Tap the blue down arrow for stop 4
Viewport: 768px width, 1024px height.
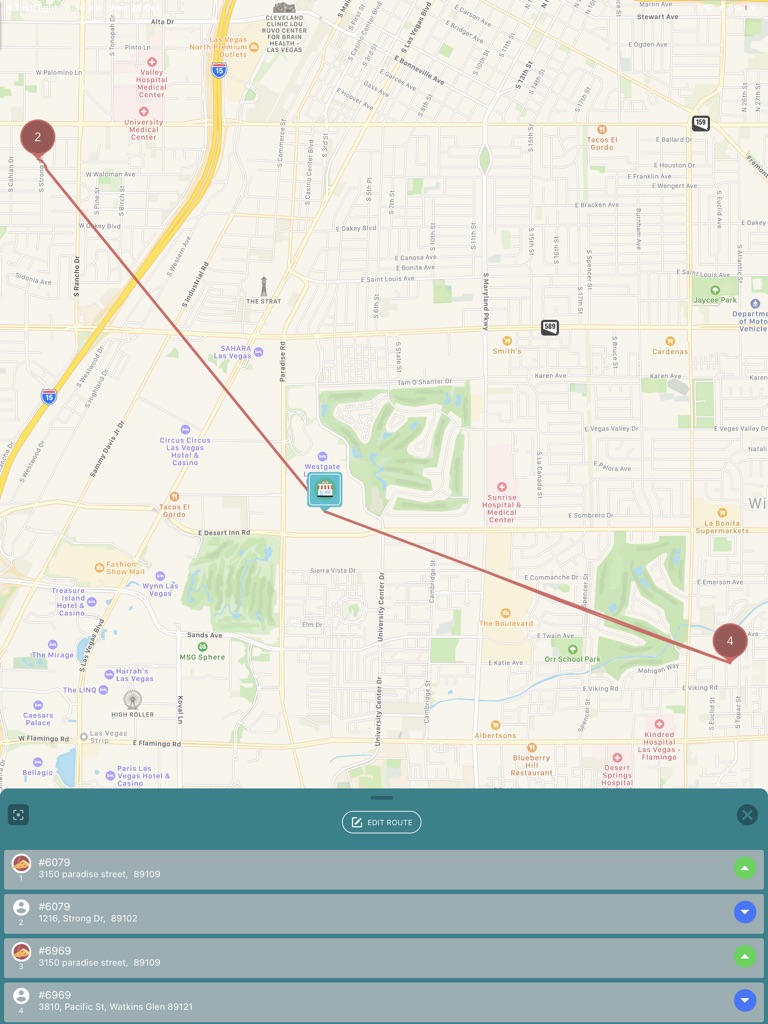point(744,1000)
